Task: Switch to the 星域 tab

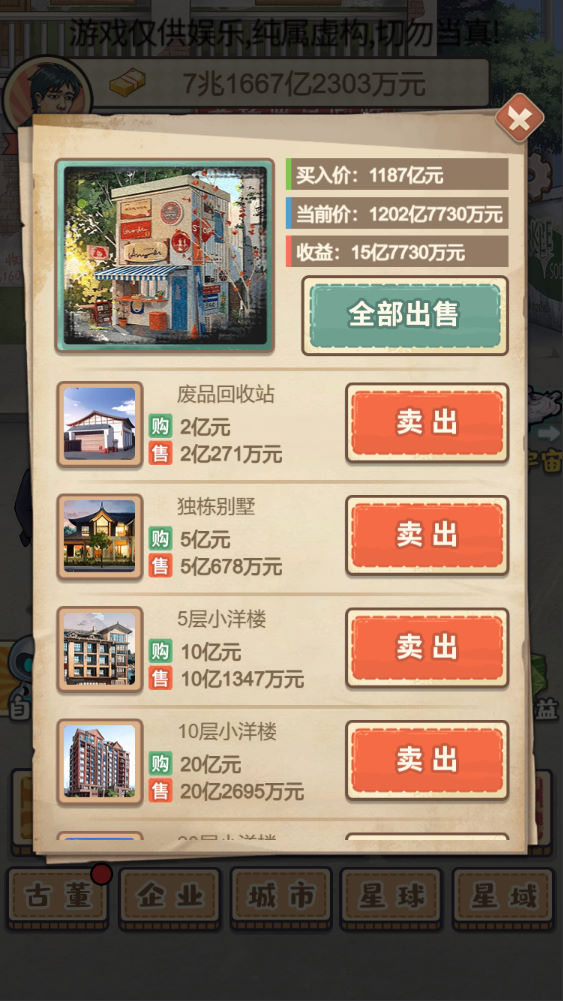Action: (x=503, y=897)
